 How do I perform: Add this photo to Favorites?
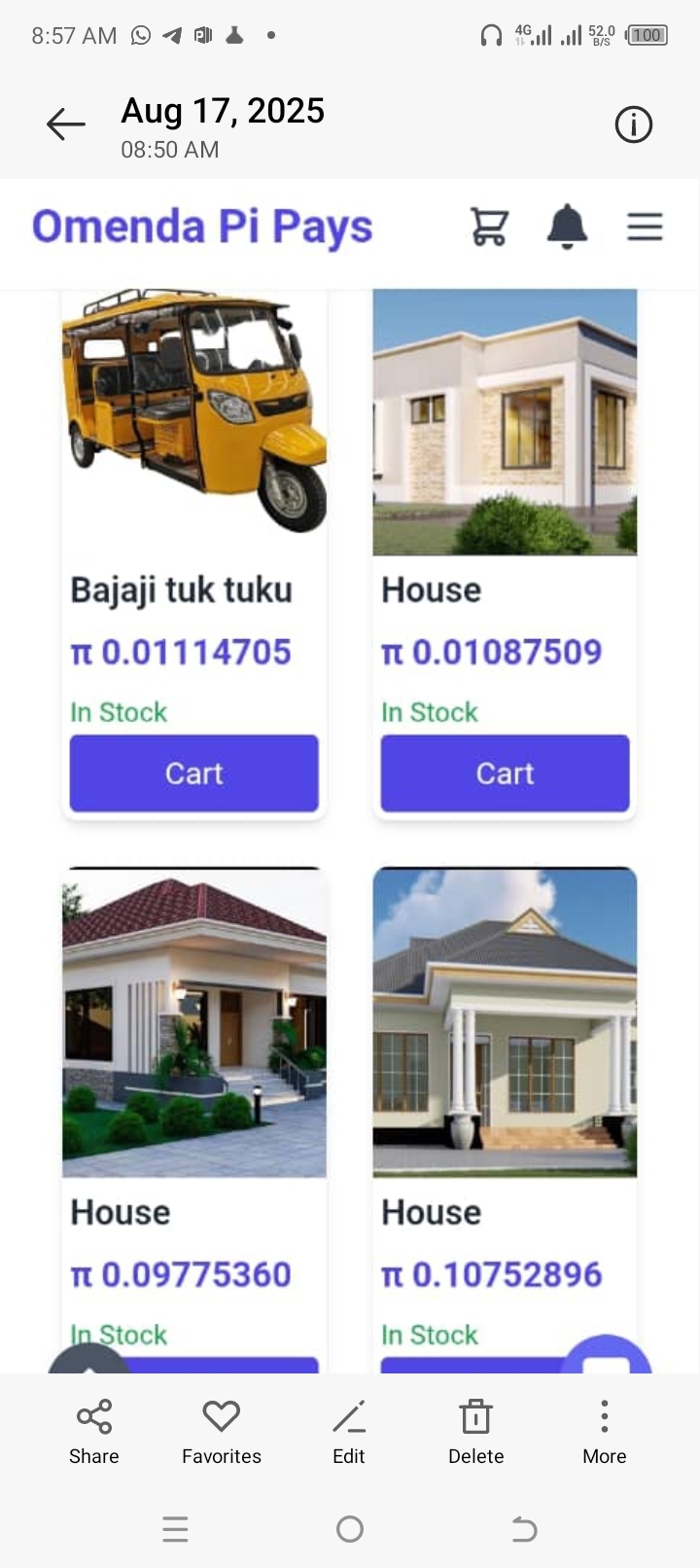(x=222, y=1431)
